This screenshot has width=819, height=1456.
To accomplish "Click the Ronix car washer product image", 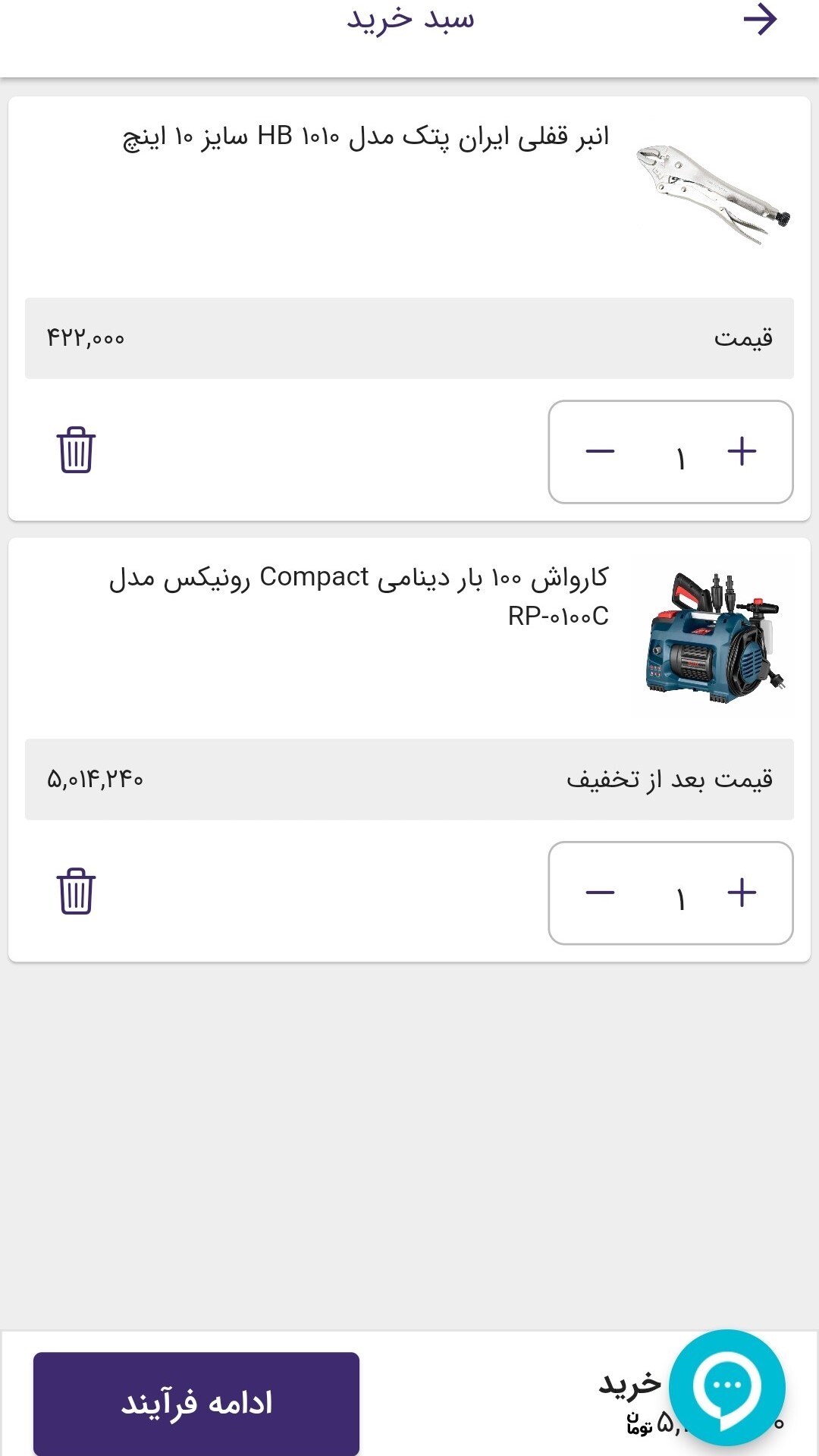I will (x=709, y=637).
